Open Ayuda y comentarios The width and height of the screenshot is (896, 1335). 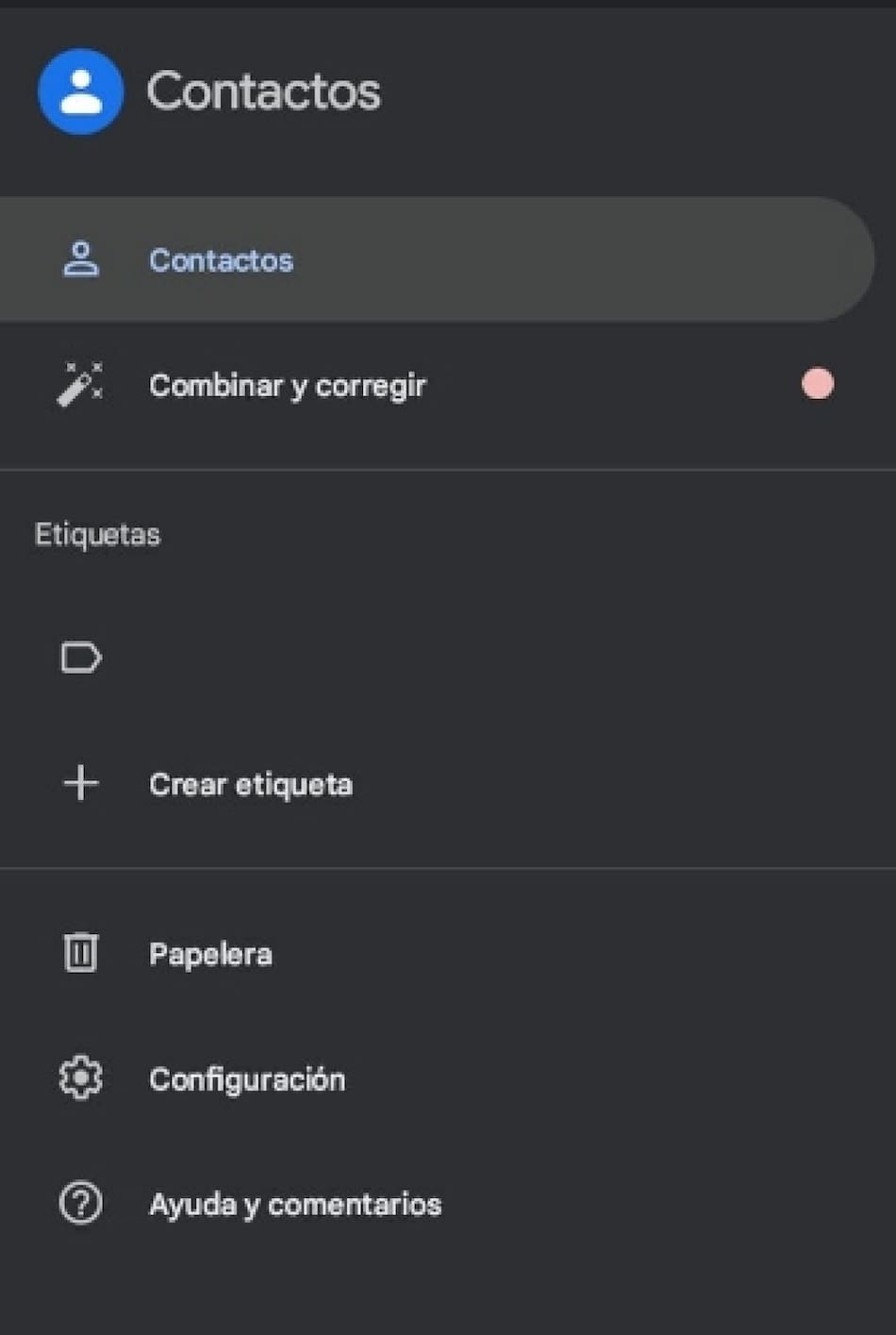click(295, 1204)
